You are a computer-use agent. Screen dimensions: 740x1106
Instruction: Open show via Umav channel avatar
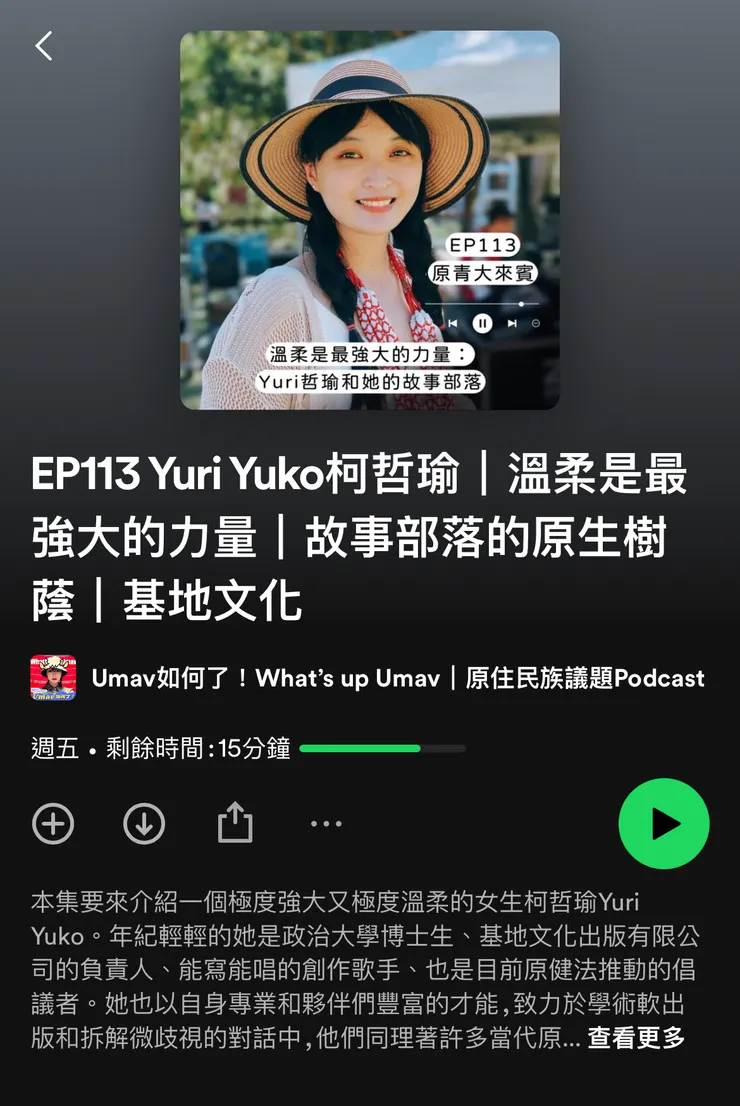point(53,677)
